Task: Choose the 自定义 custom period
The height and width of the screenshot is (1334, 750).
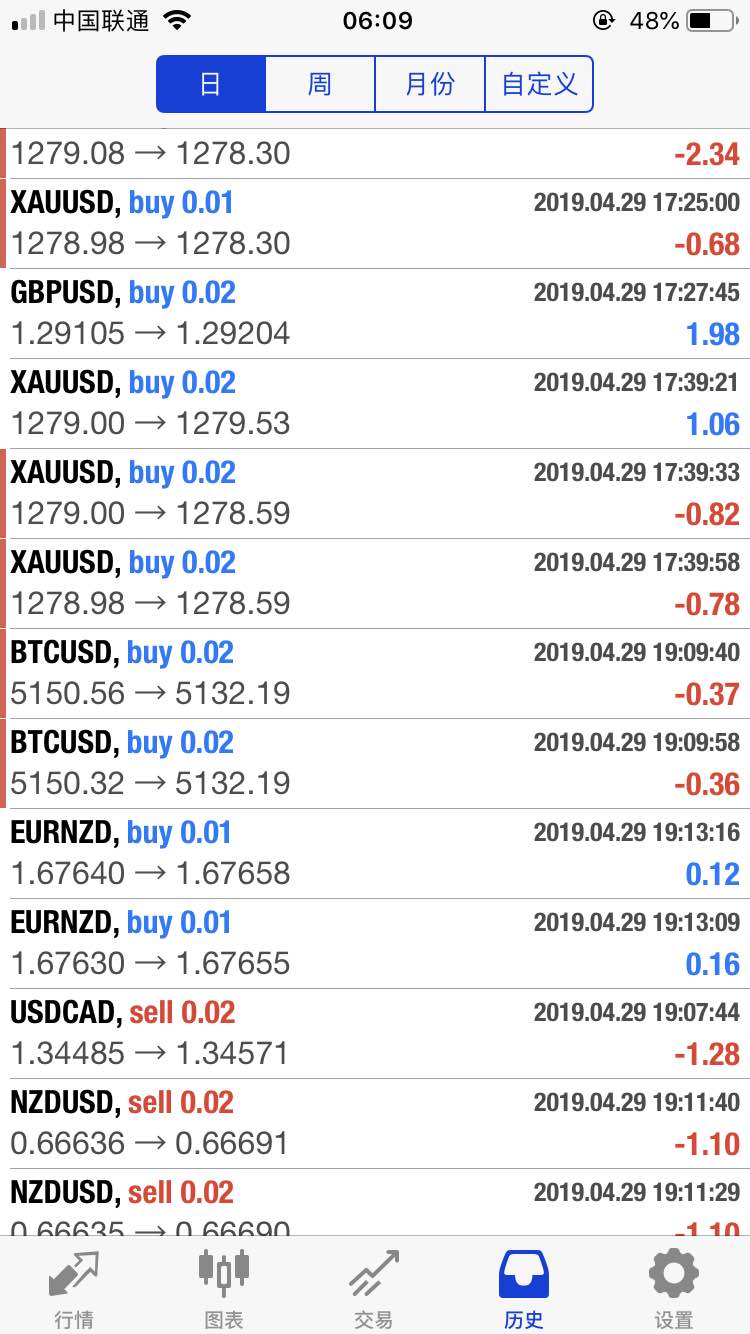Action: point(539,84)
